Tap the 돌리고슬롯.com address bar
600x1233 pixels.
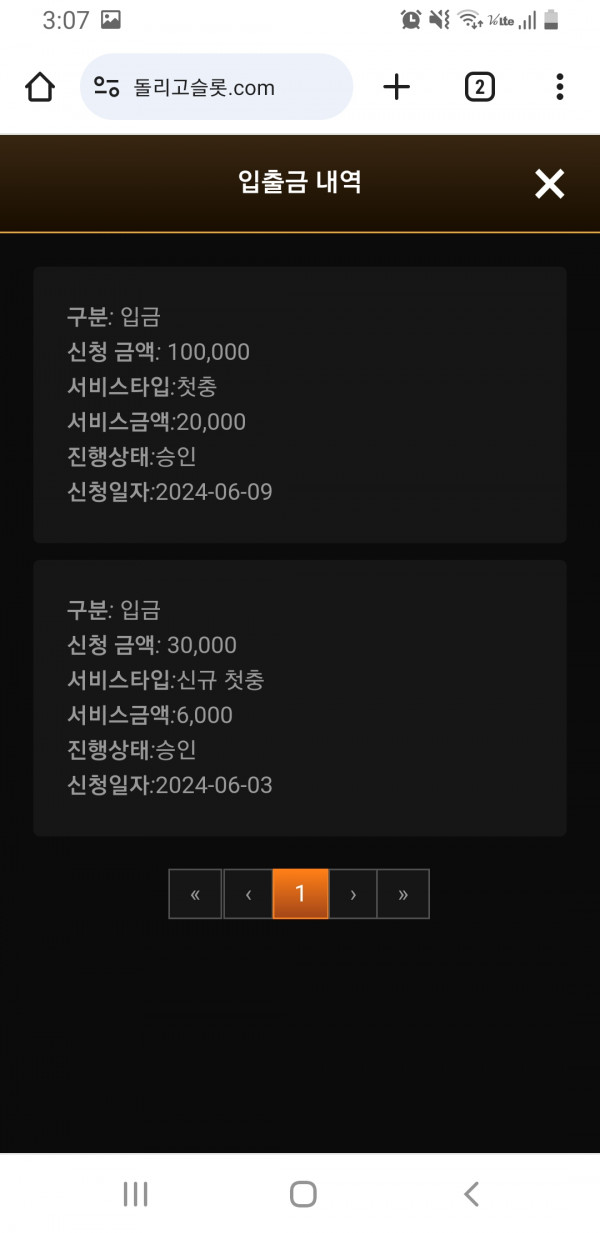217,88
